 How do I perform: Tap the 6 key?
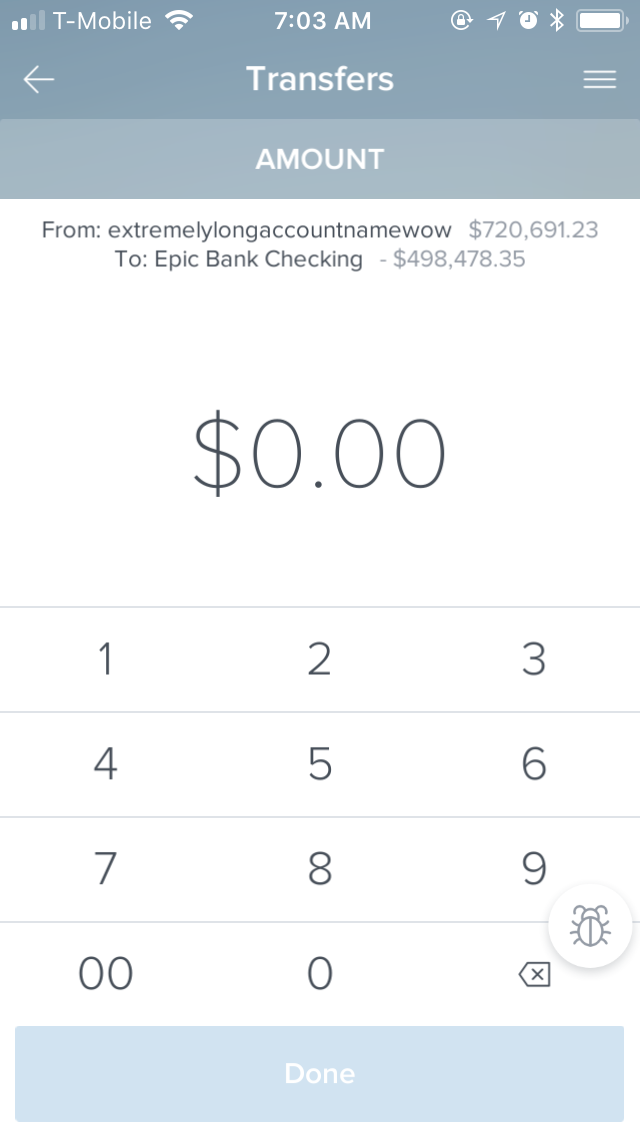point(533,764)
